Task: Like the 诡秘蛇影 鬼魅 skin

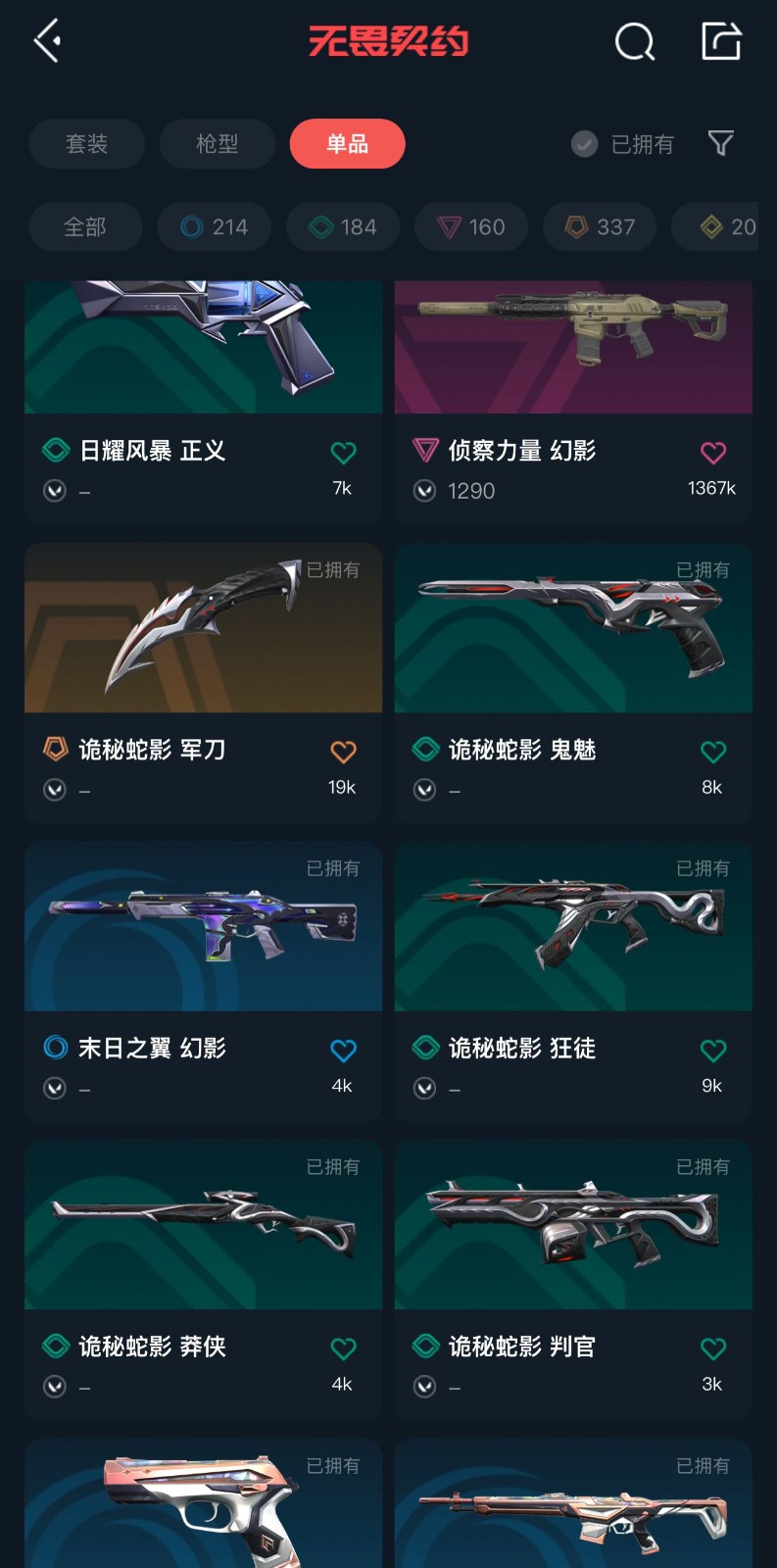Action: [x=713, y=752]
